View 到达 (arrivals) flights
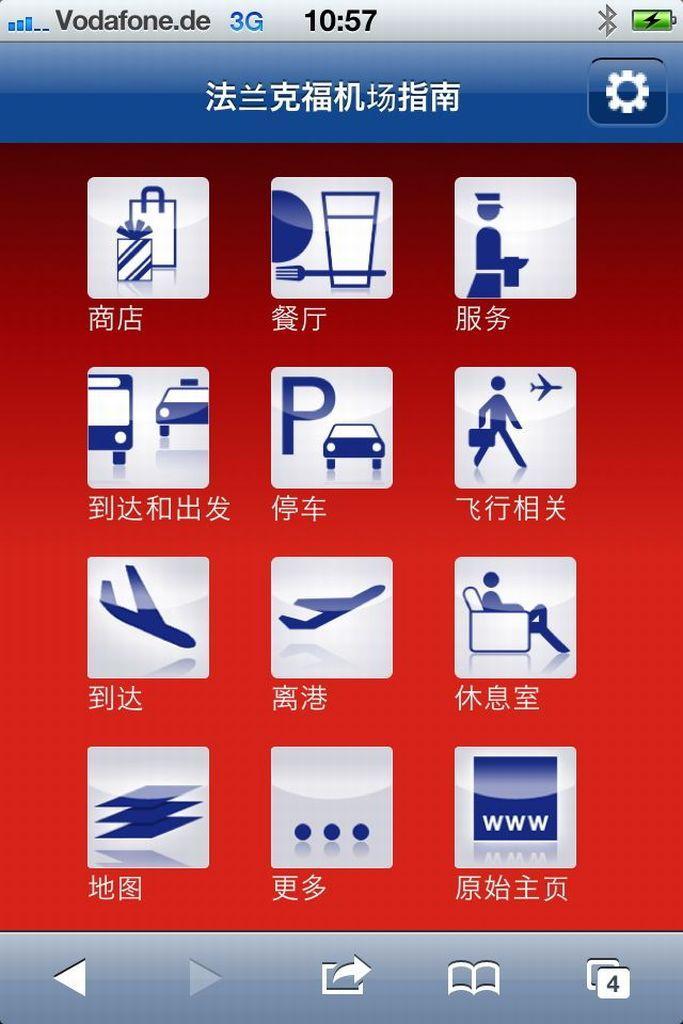This screenshot has width=683, height=1024. 148,617
